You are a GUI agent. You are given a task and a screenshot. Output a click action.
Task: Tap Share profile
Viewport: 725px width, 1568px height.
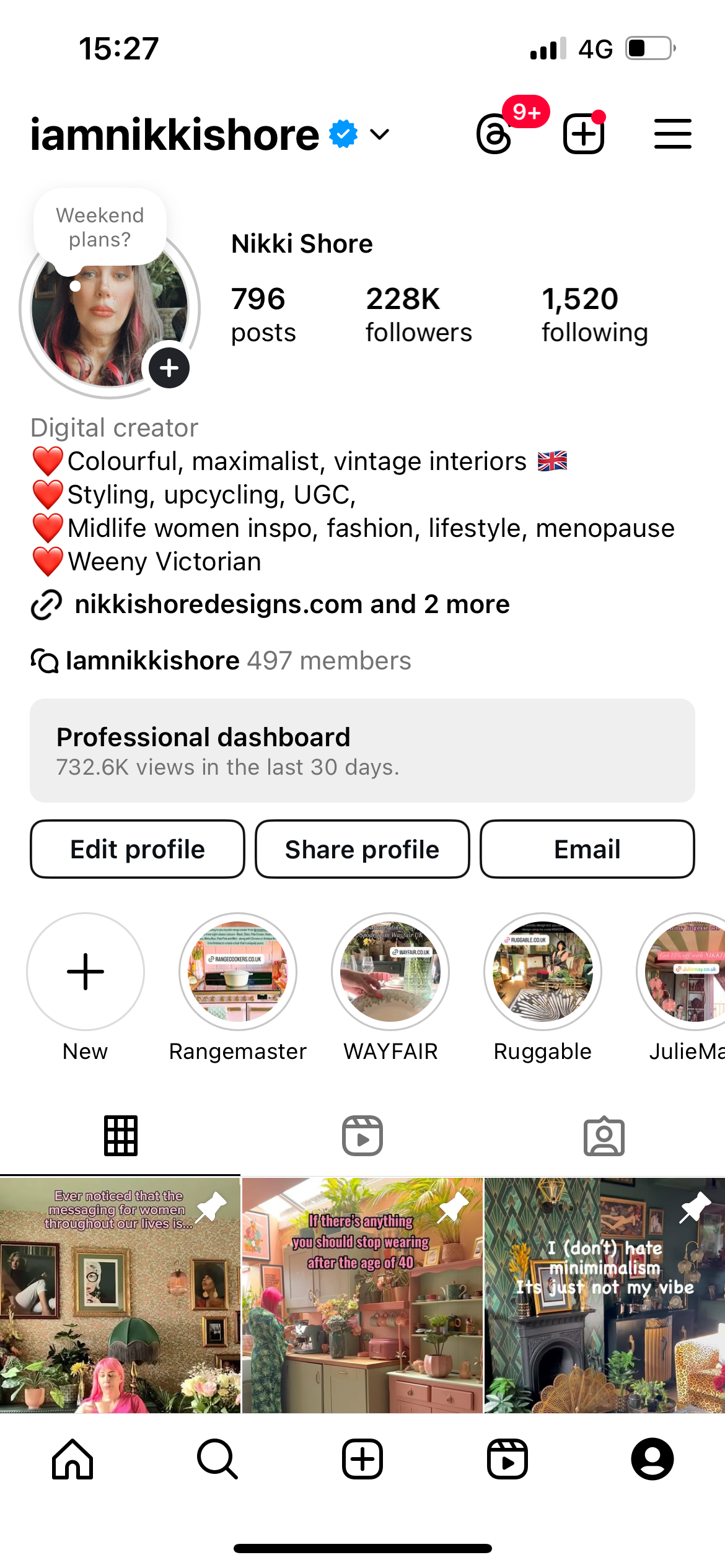362,849
